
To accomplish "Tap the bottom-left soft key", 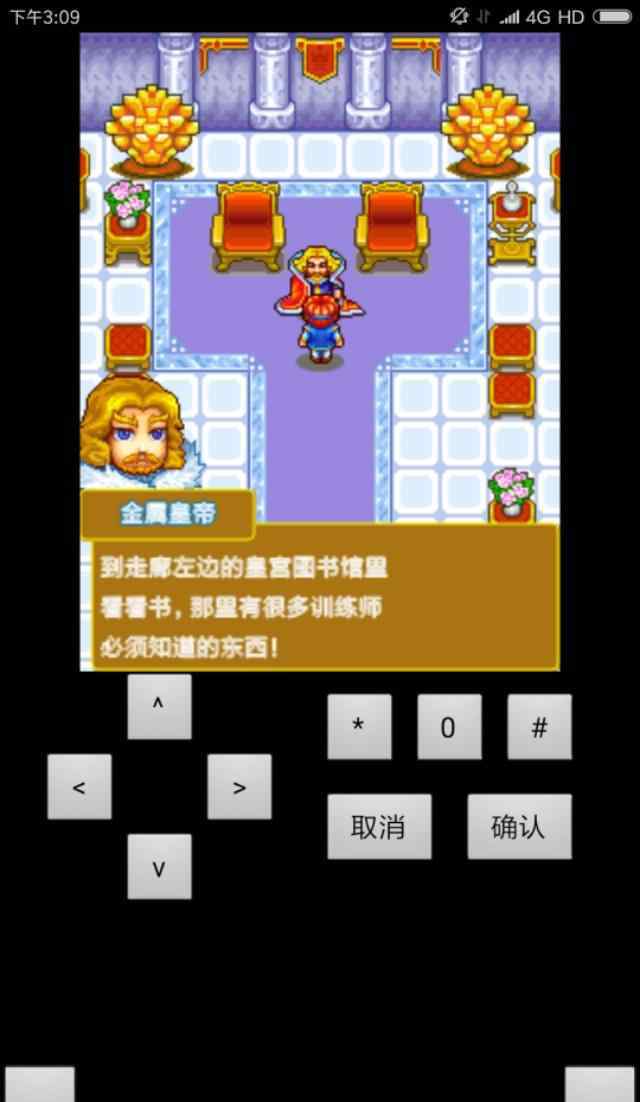I will click(40, 1084).
